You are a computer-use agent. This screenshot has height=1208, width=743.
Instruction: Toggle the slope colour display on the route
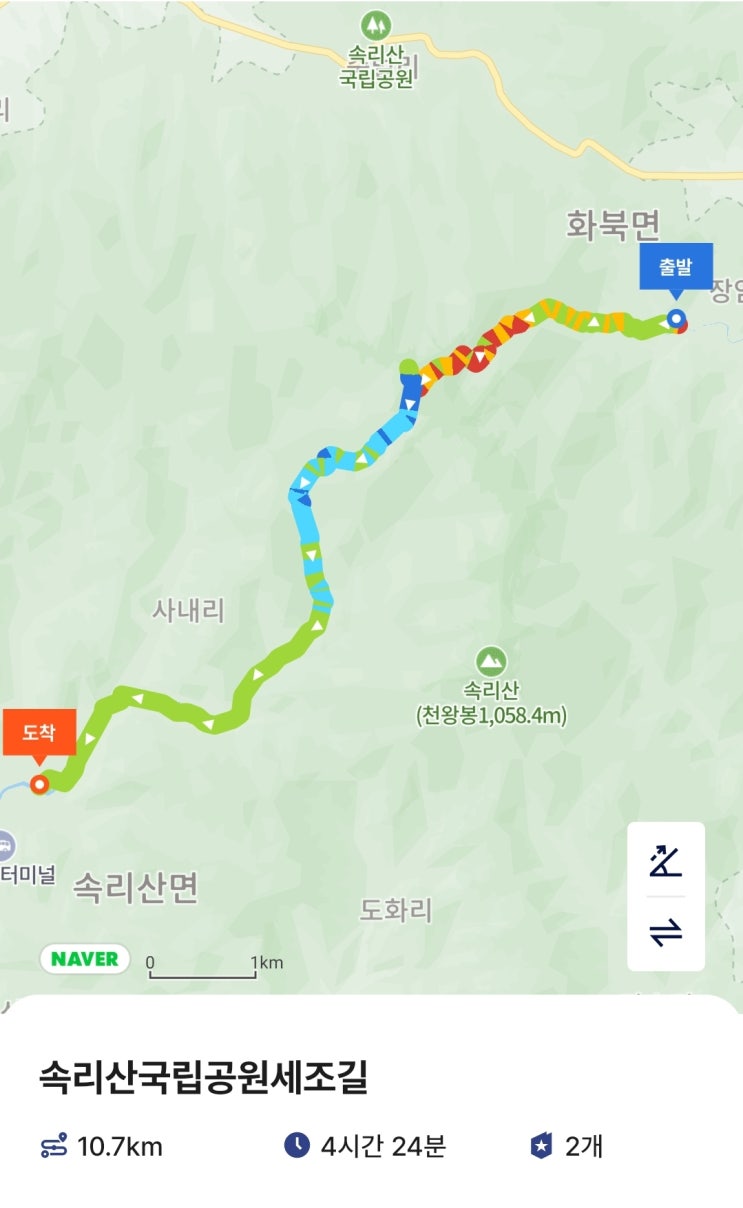click(x=665, y=861)
